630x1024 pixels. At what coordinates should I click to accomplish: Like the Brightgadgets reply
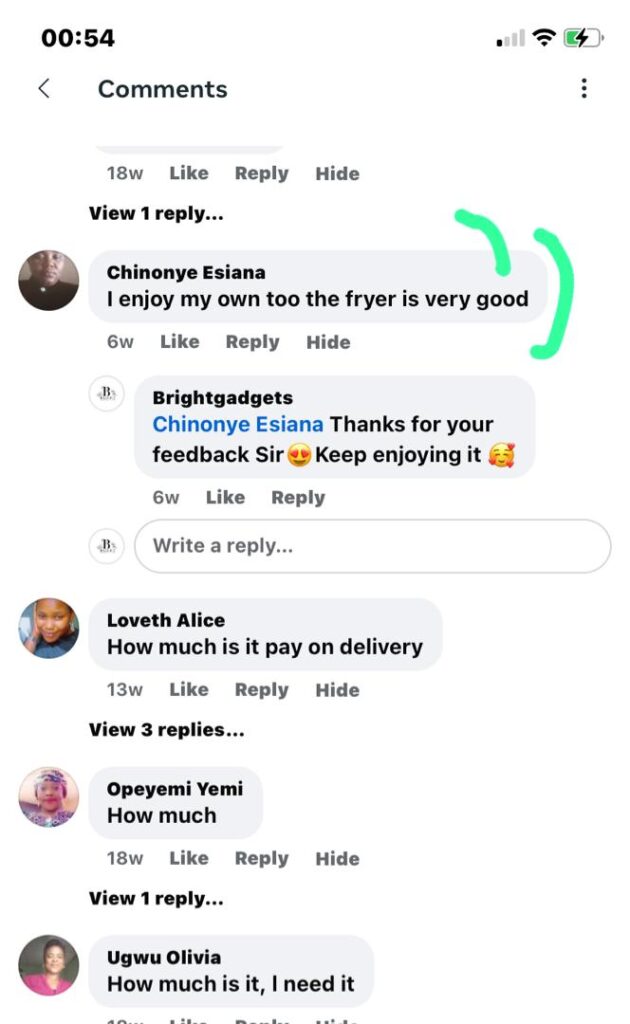[x=225, y=497]
